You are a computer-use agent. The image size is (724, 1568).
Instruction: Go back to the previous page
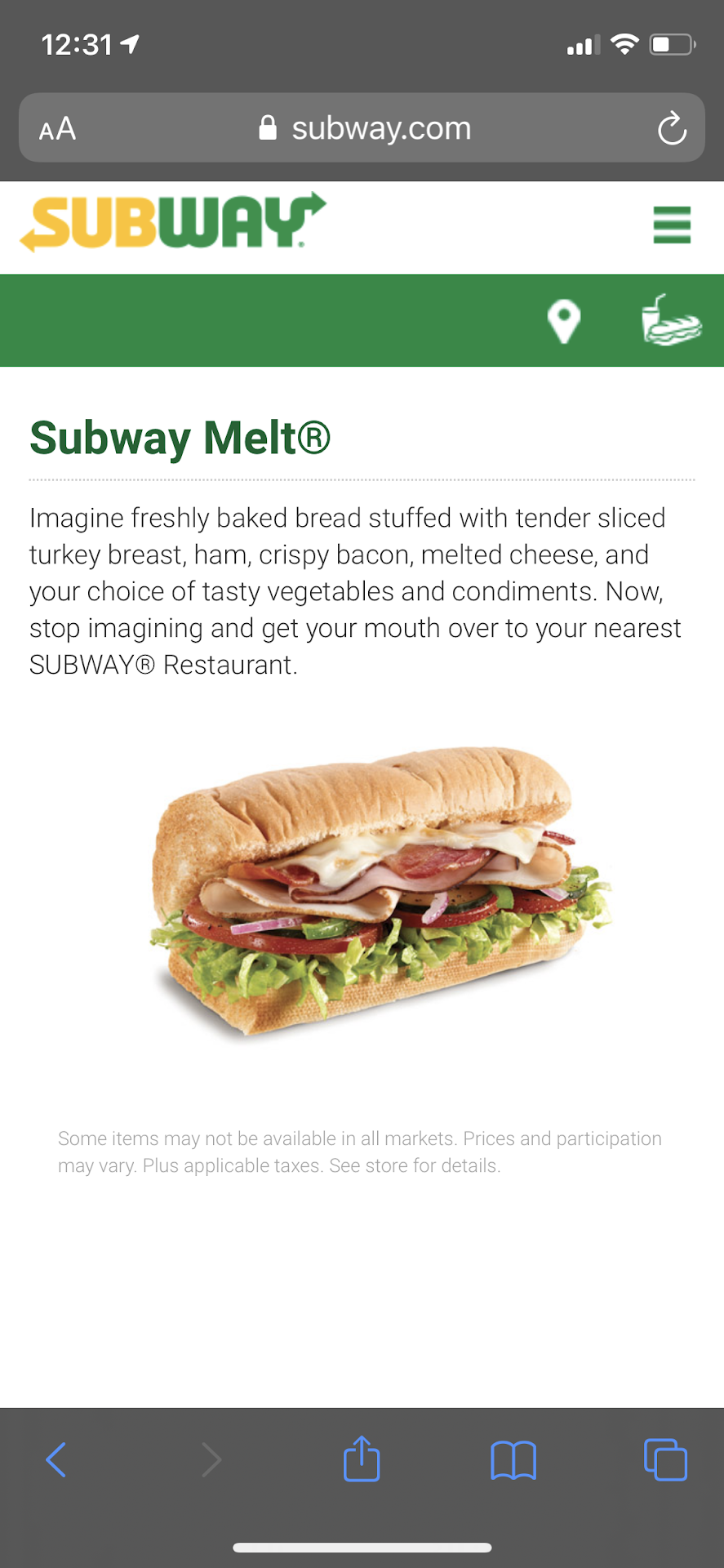click(x=56, y=1459)
